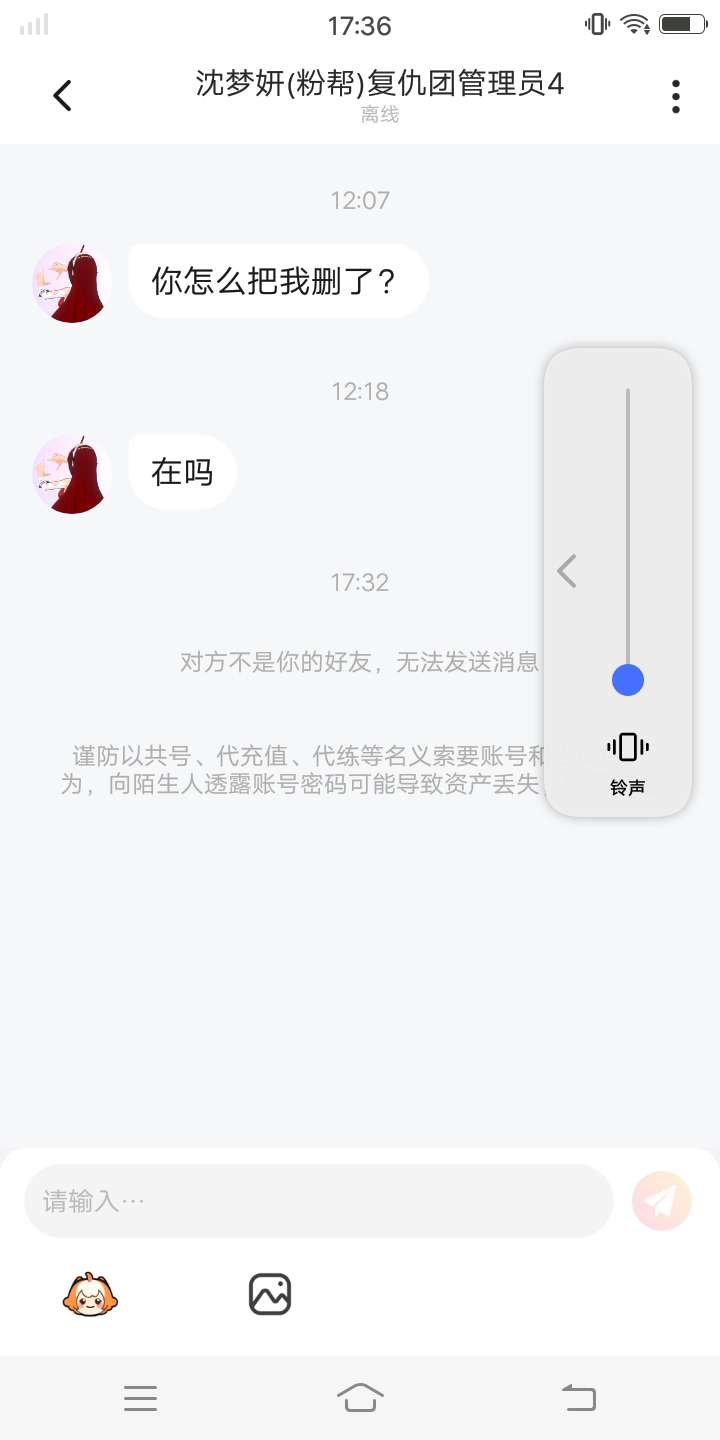720x1440 pixels.
Task: Tap the avatar beside "在吗"
Action: [71, 474]
